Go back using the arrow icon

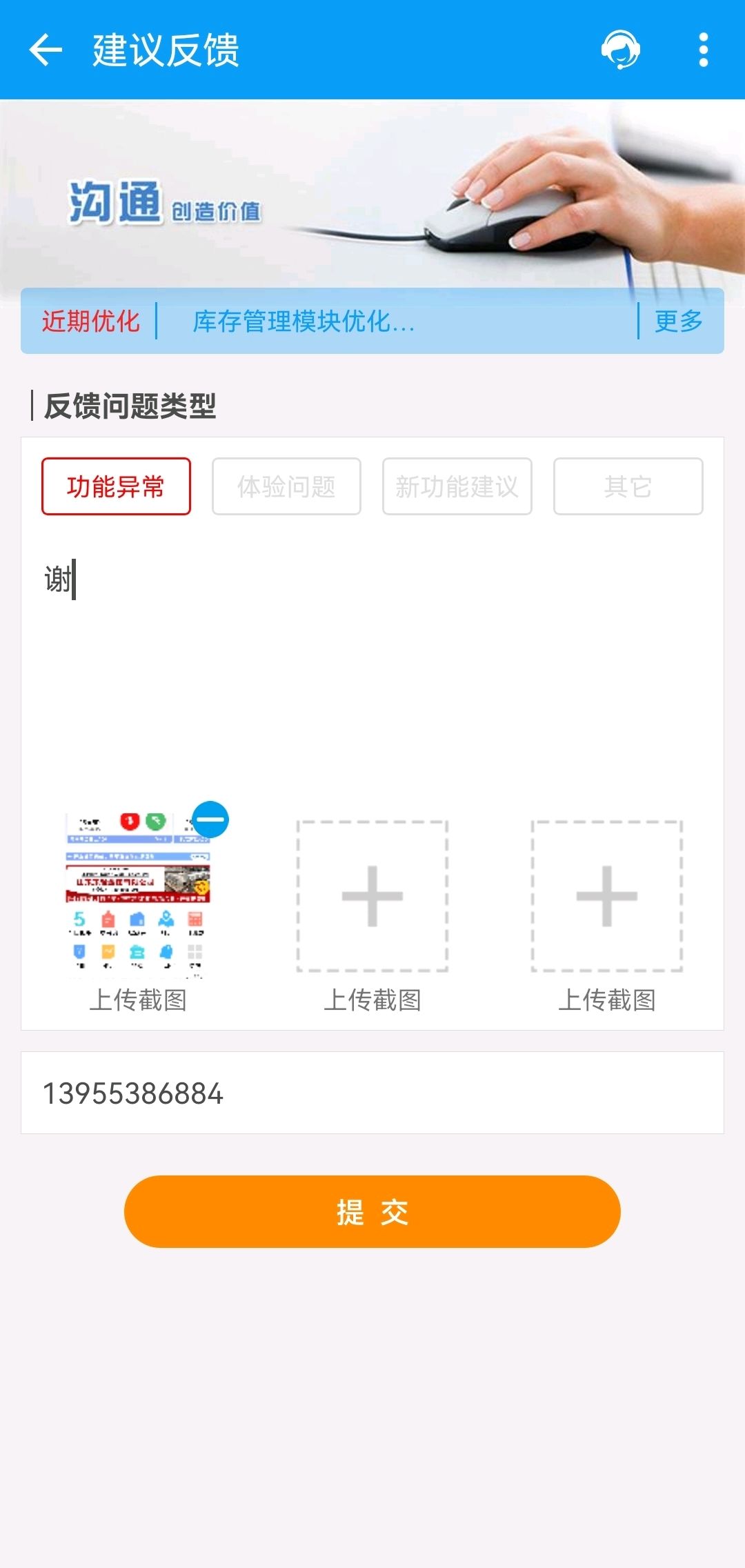pyautogui.click(x=46, y=50)
